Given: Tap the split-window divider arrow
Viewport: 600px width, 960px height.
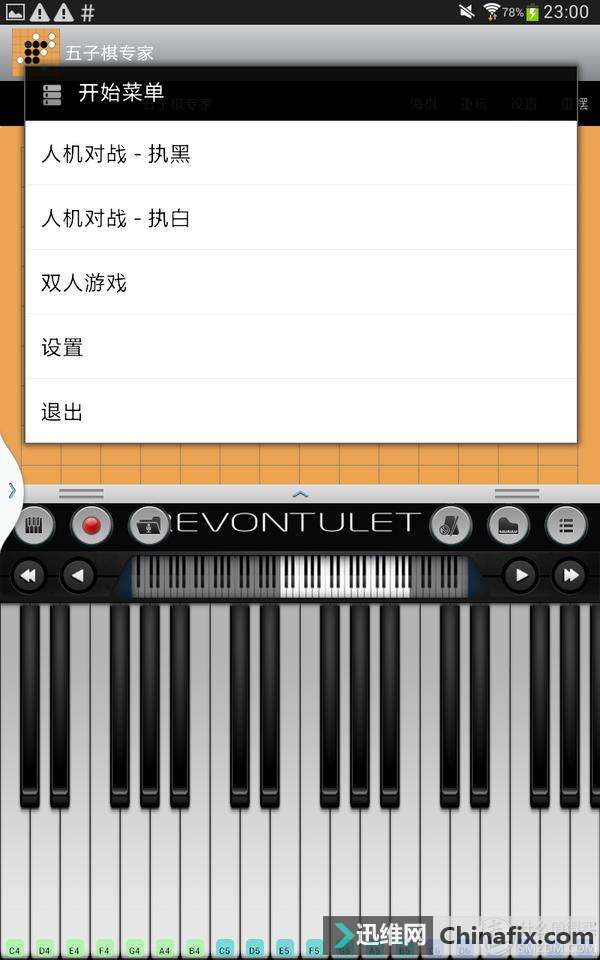Looking at the screenshot, I should pyautogui.click(x=300, y=494).
